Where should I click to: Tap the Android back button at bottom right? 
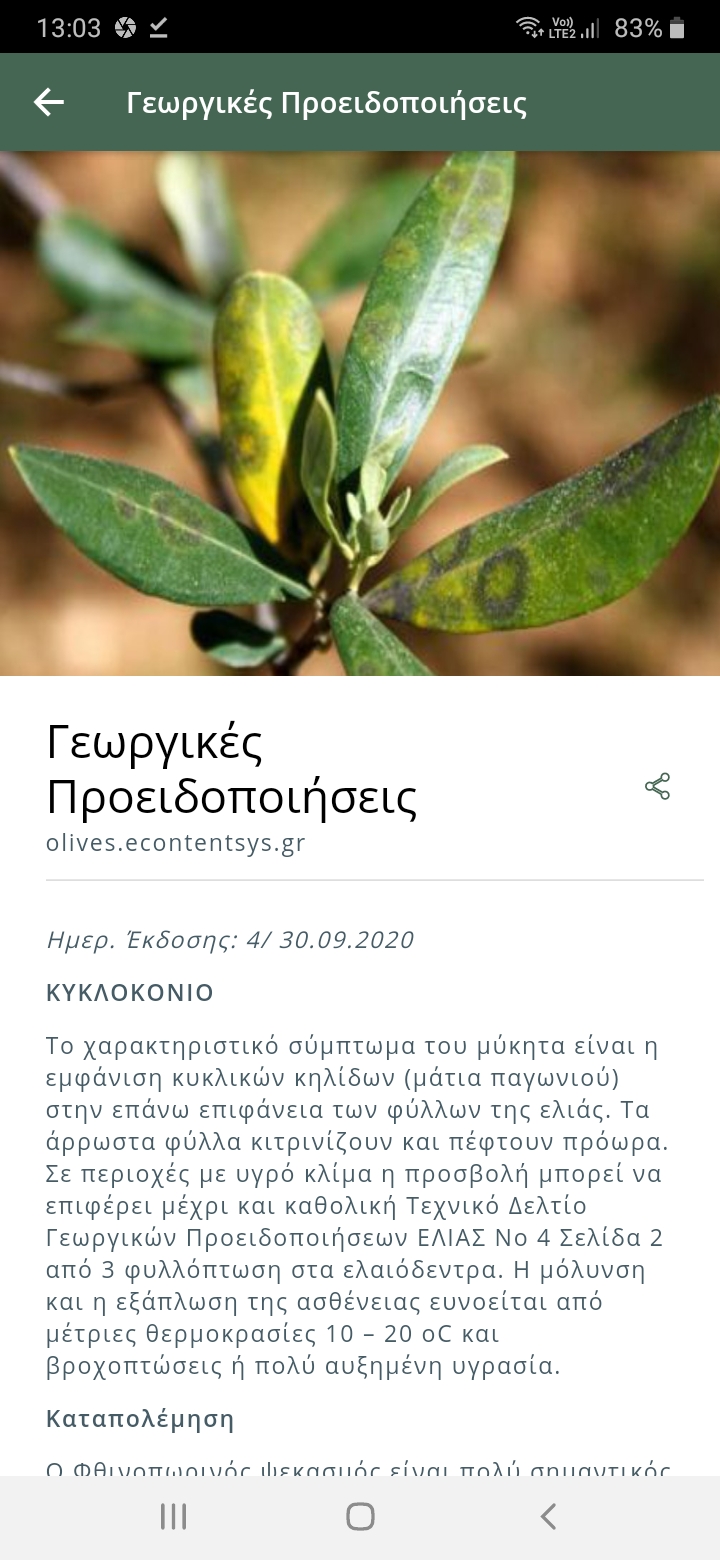[x=547, y=1515]
